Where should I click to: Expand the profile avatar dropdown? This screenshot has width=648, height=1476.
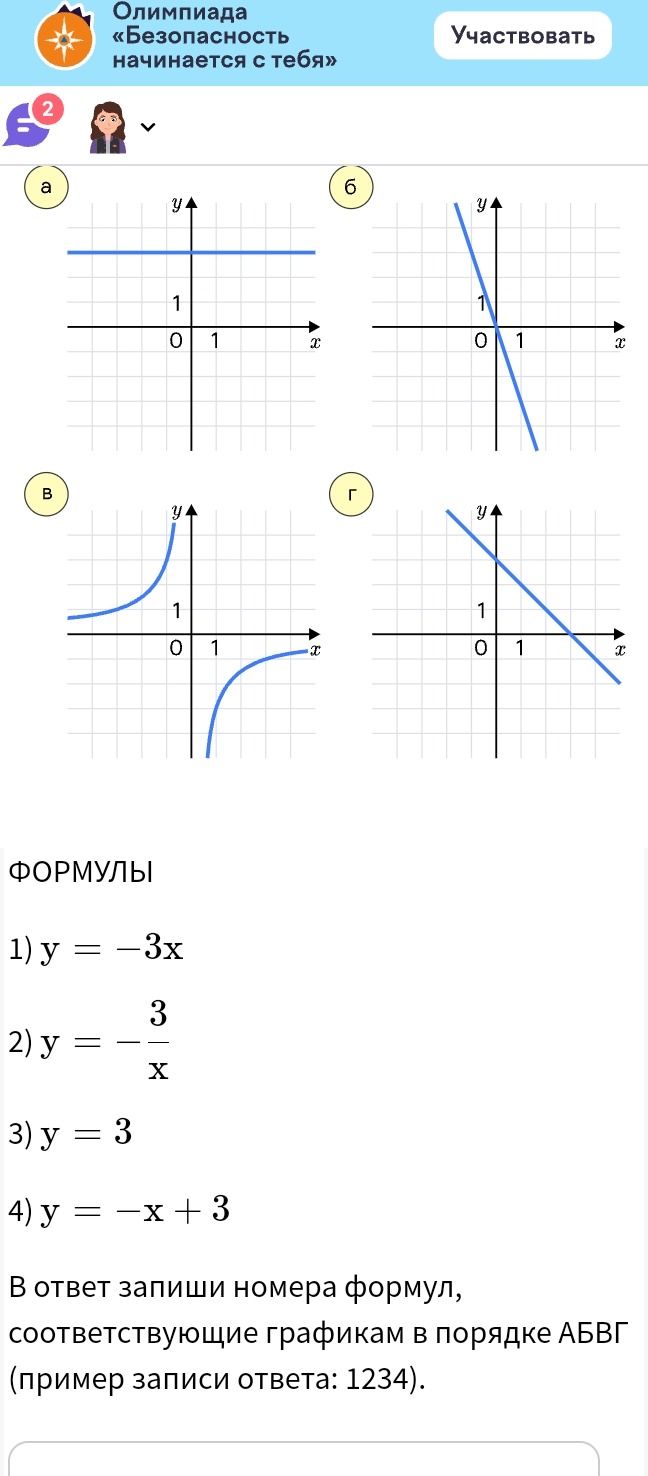(x=122, y=127)
